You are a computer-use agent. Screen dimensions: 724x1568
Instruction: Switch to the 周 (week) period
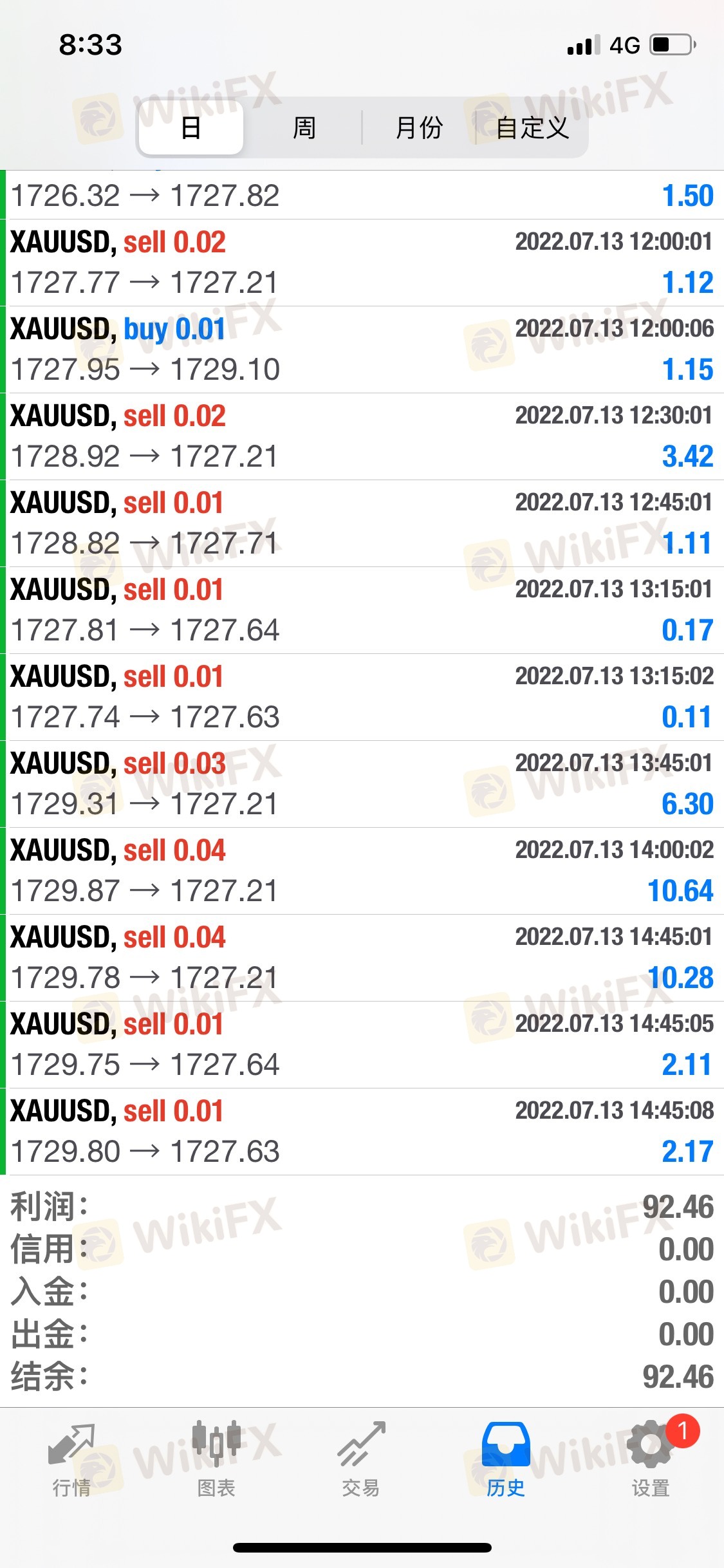point(304,127)
